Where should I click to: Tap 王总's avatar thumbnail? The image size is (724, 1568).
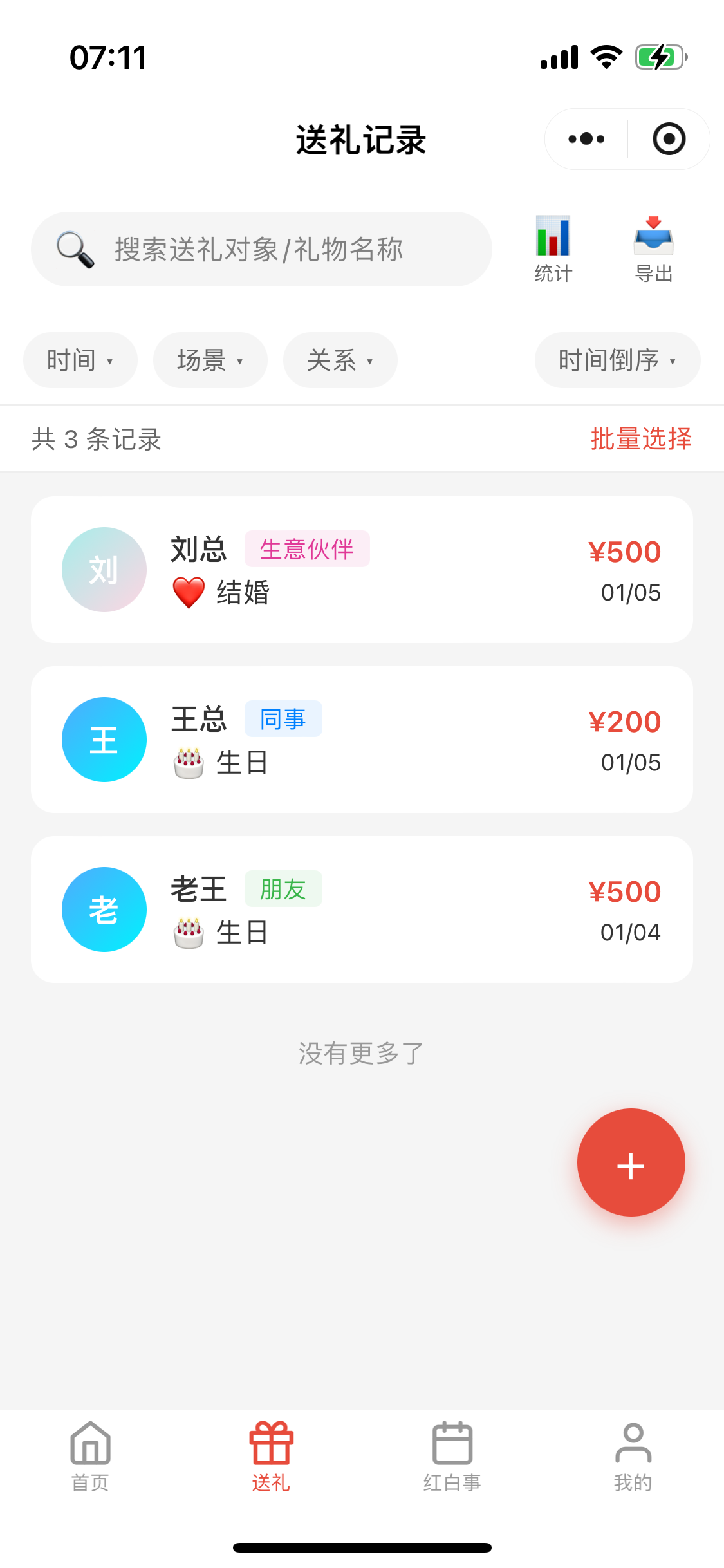(104, 739)
